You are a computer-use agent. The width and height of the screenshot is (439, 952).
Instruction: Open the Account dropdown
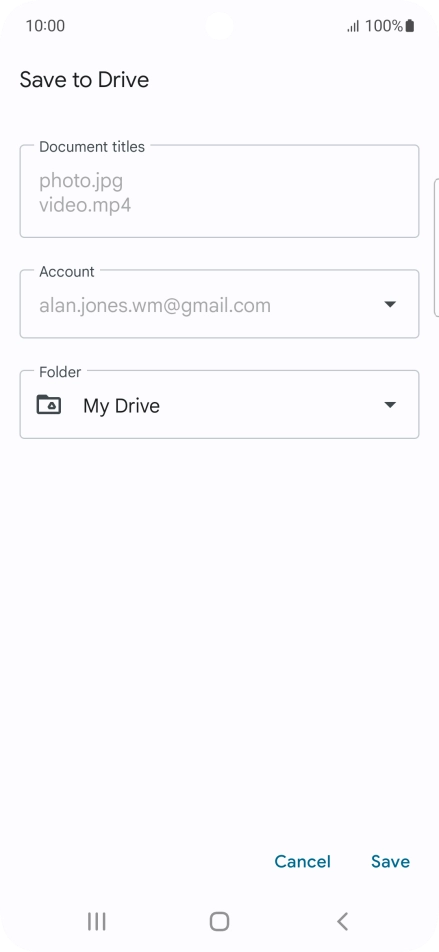(x=219, y=304)
